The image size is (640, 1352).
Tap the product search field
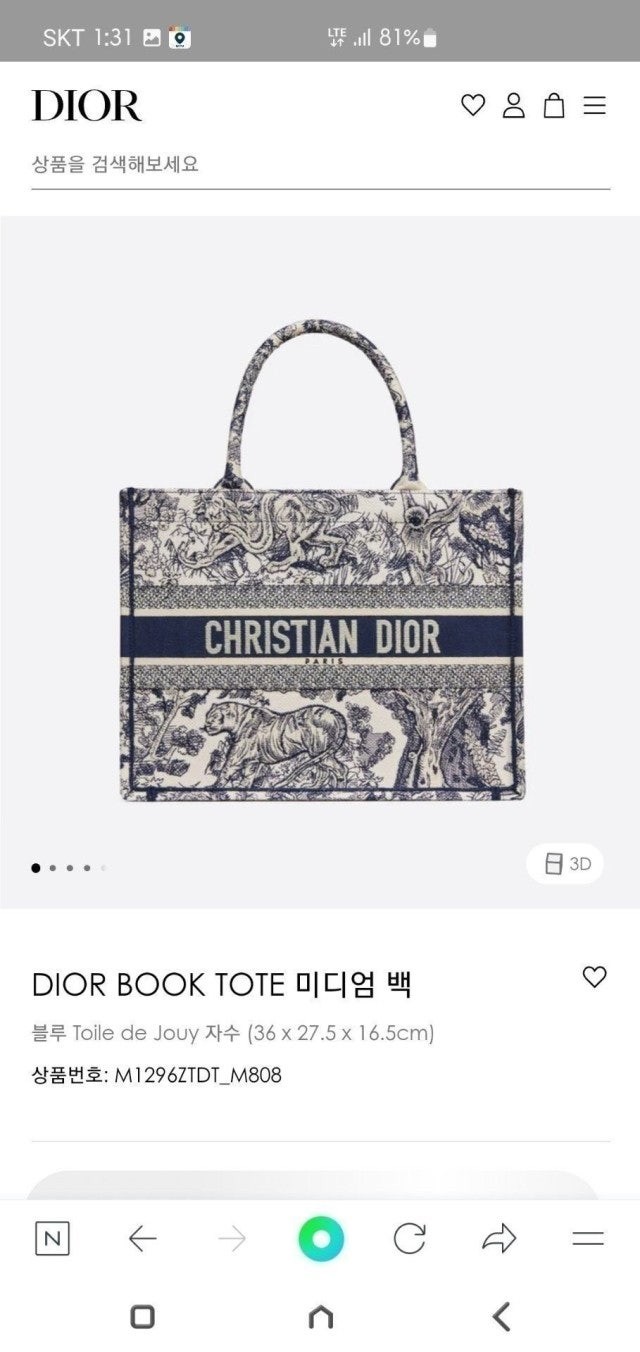[x=320, y=164]
